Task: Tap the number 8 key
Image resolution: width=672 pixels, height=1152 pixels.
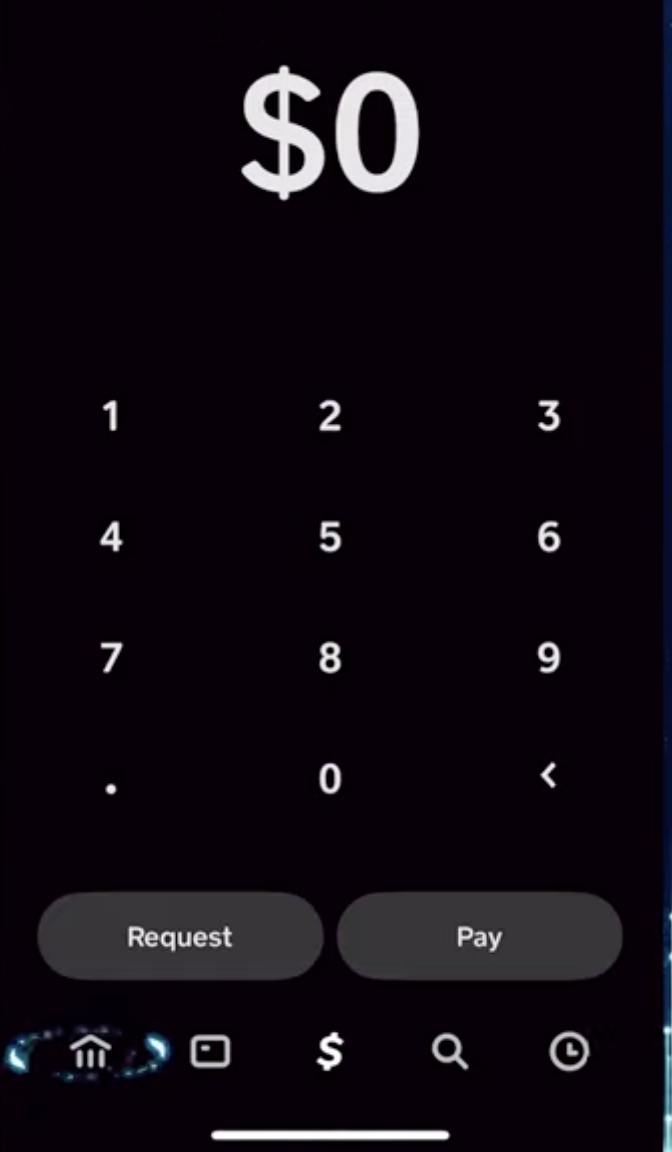Action: tap(330, 658)
